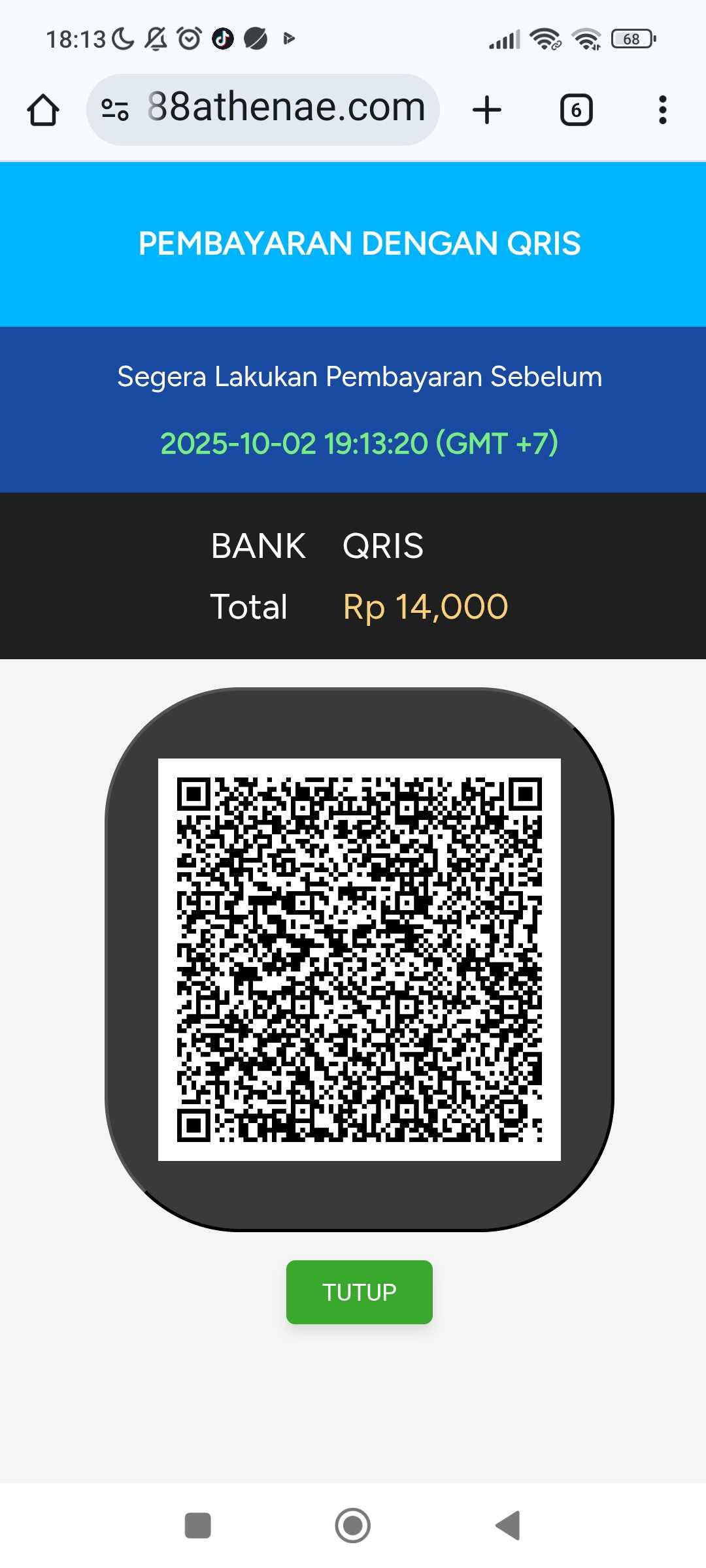Go to the browser home page
706x1568 pixels.
coord(43,110)
